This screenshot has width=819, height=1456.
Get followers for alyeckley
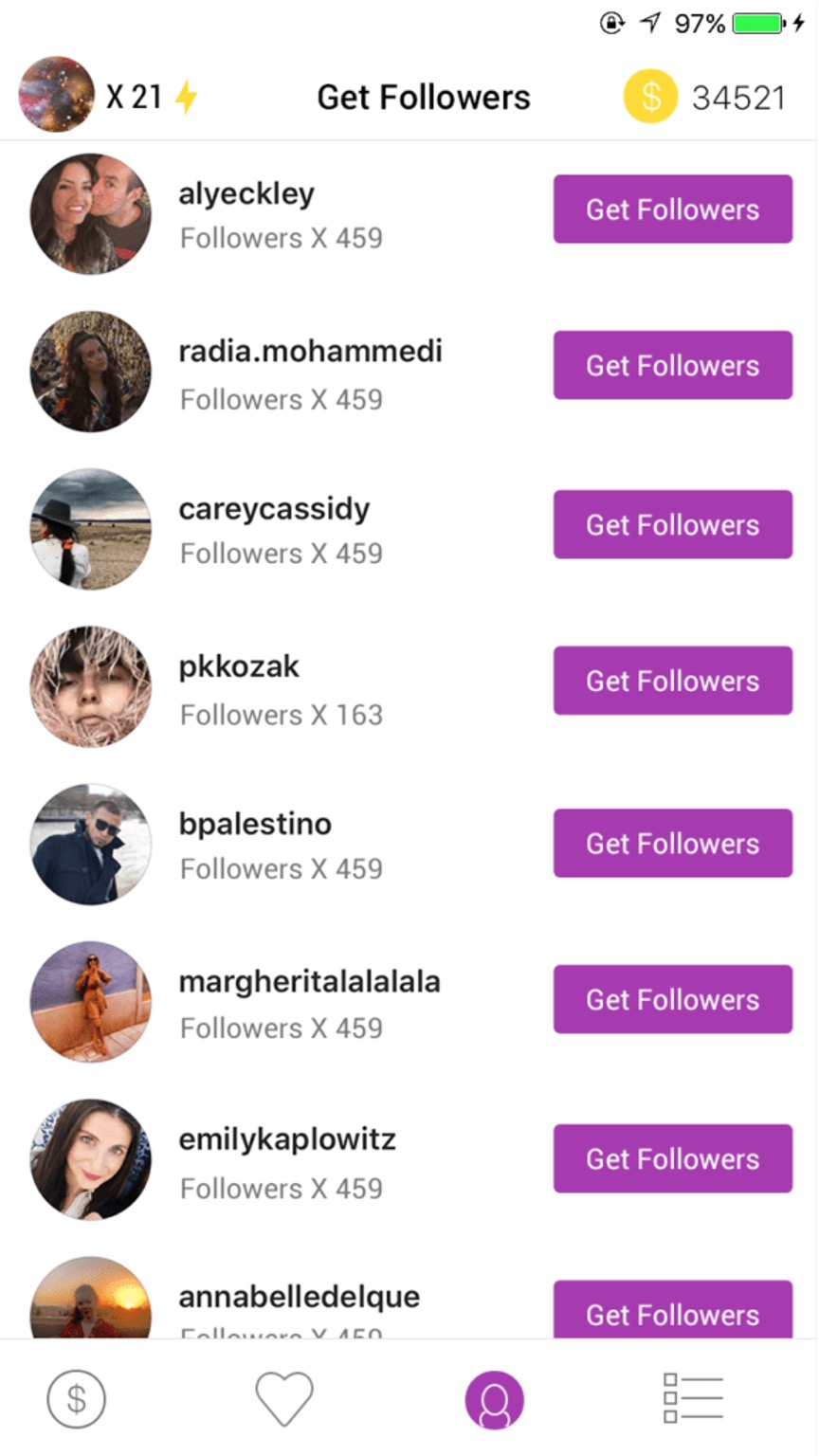click(x=673, y=209)
